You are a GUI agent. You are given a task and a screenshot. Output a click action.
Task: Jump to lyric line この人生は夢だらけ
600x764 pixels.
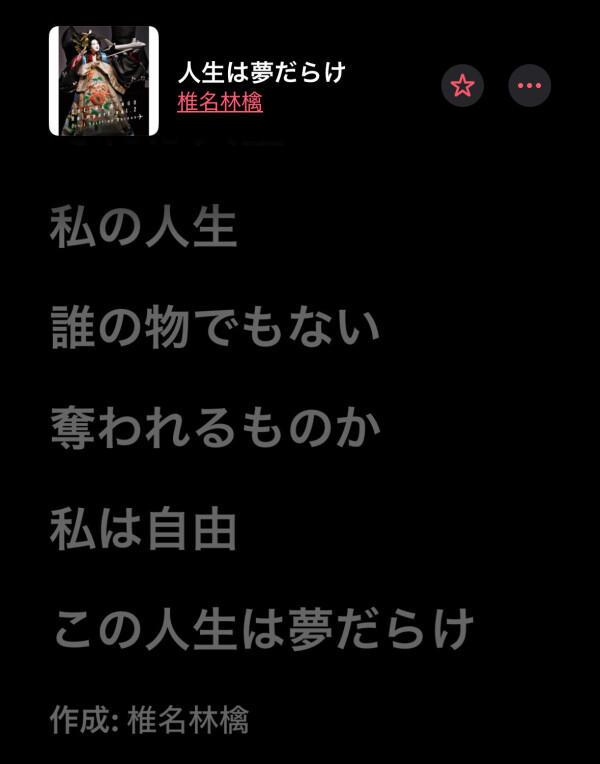(x=262, y=630)
